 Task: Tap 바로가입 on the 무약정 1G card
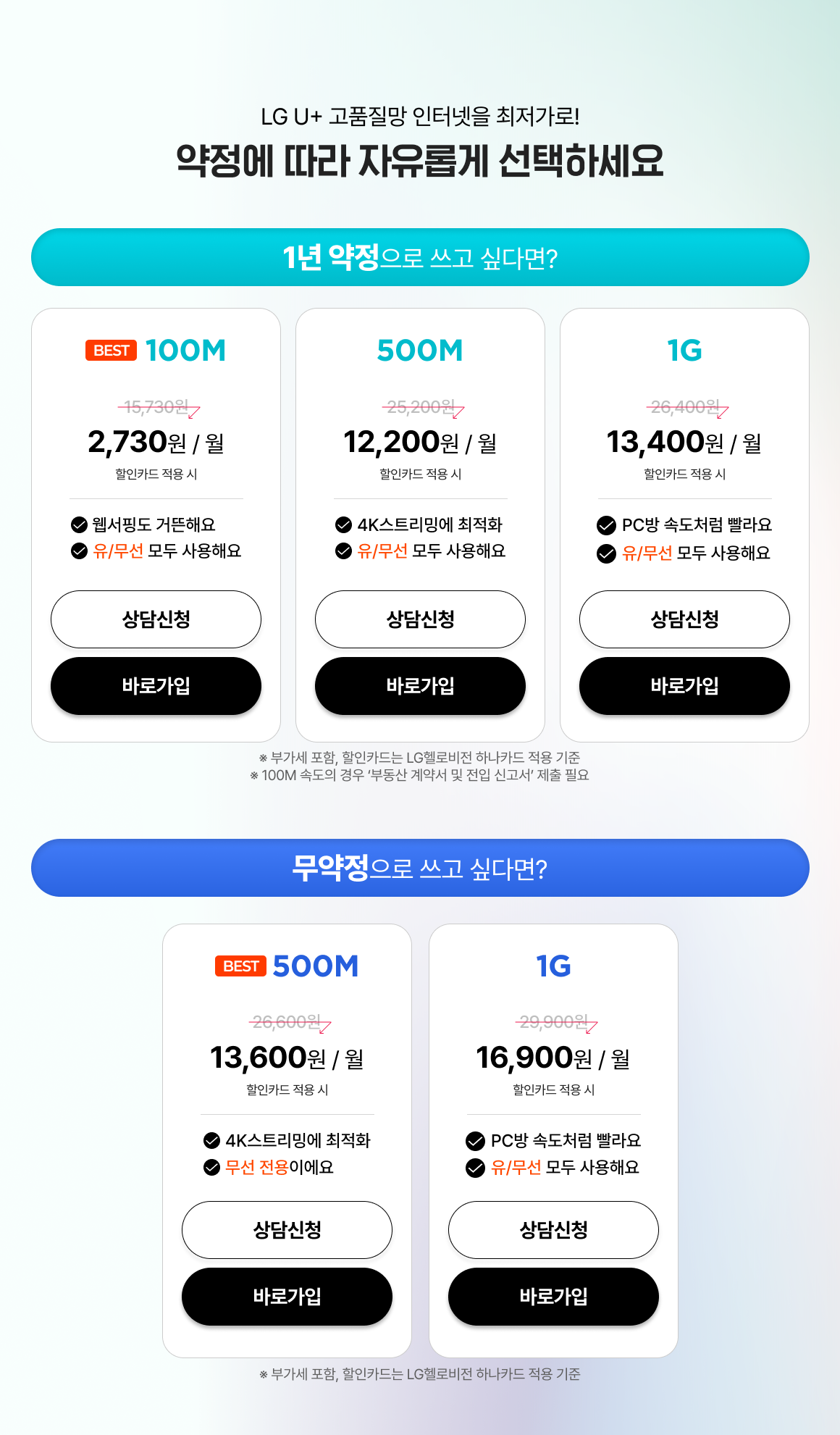tap(553, 1297)
